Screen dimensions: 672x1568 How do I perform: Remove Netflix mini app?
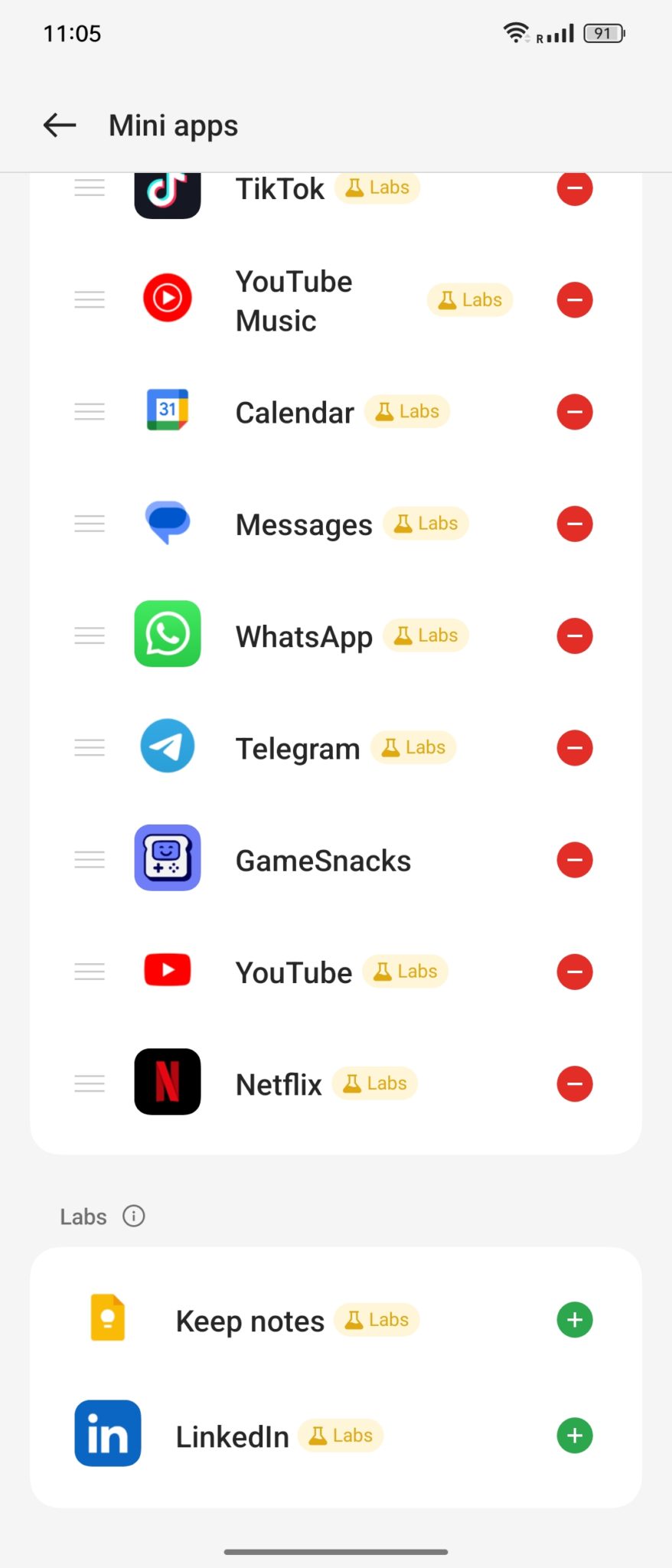coord(575,1083)
